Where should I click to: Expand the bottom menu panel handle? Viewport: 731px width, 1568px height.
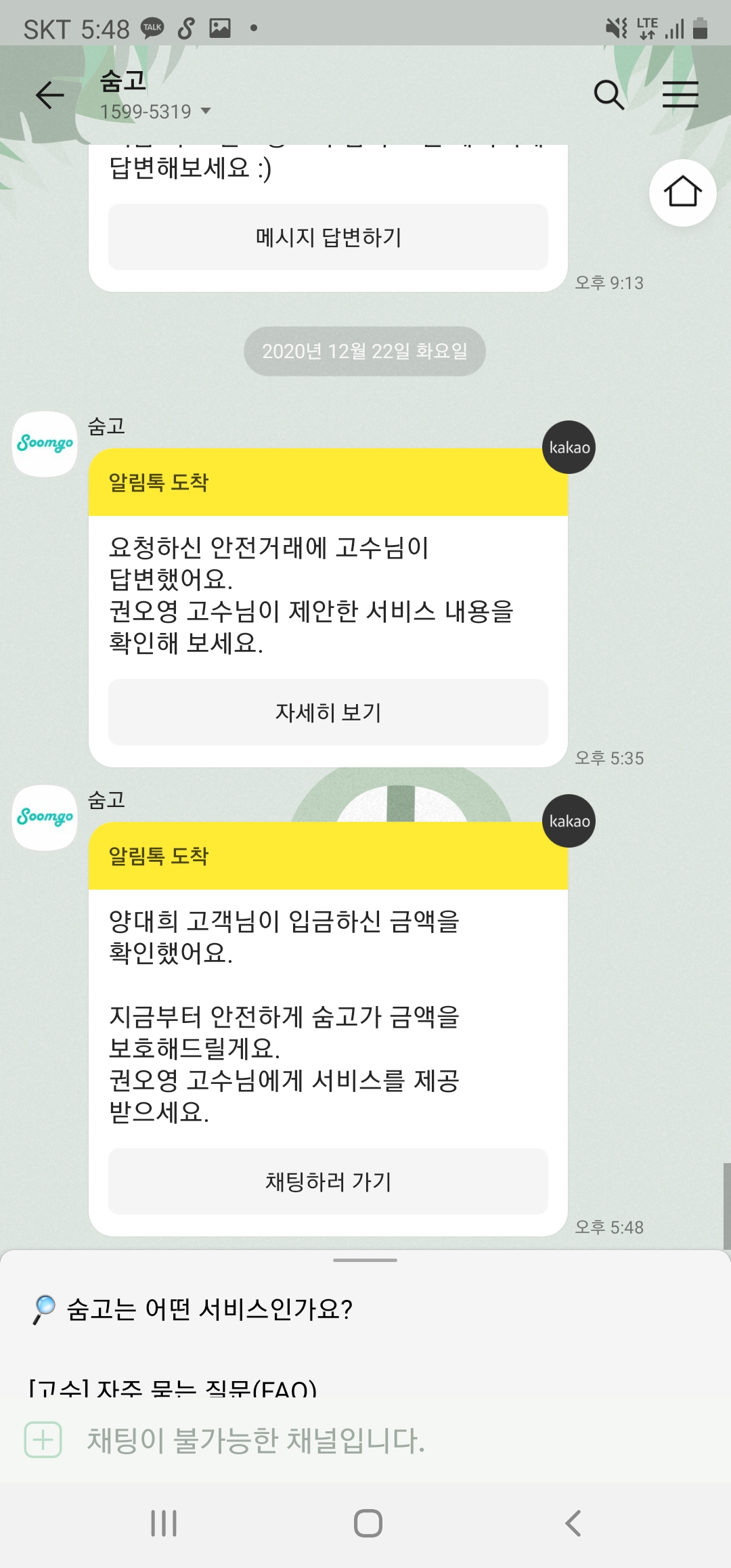pos(365,1260)
